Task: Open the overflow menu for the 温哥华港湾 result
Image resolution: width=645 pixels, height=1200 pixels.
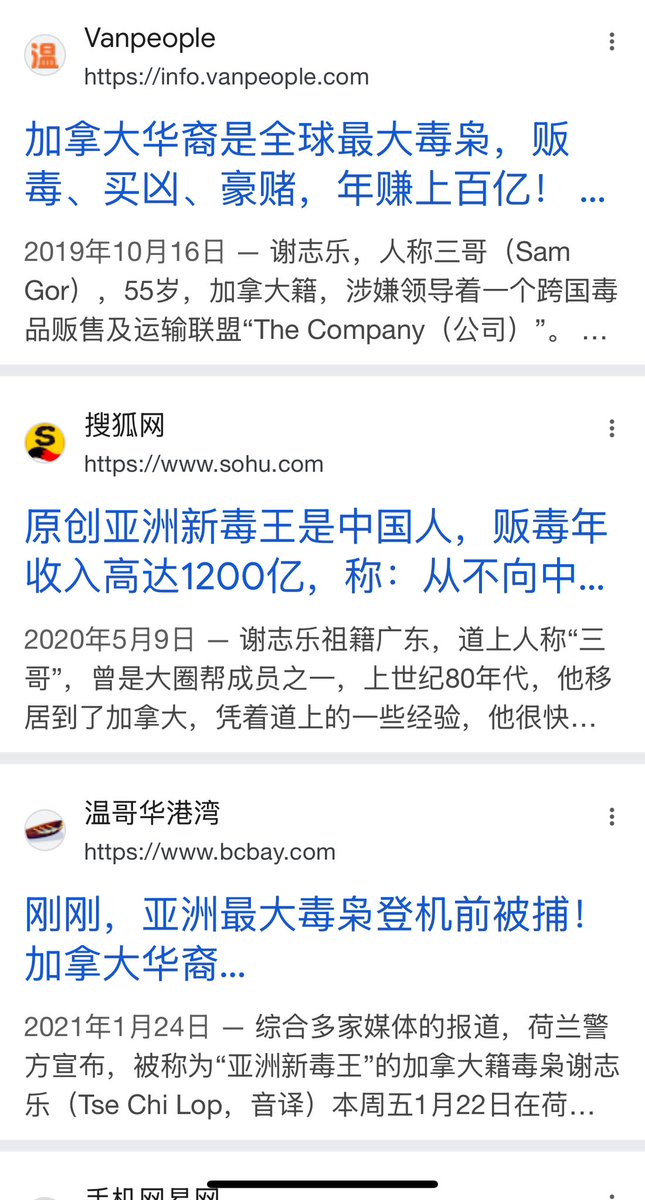Action: point(612,817)
